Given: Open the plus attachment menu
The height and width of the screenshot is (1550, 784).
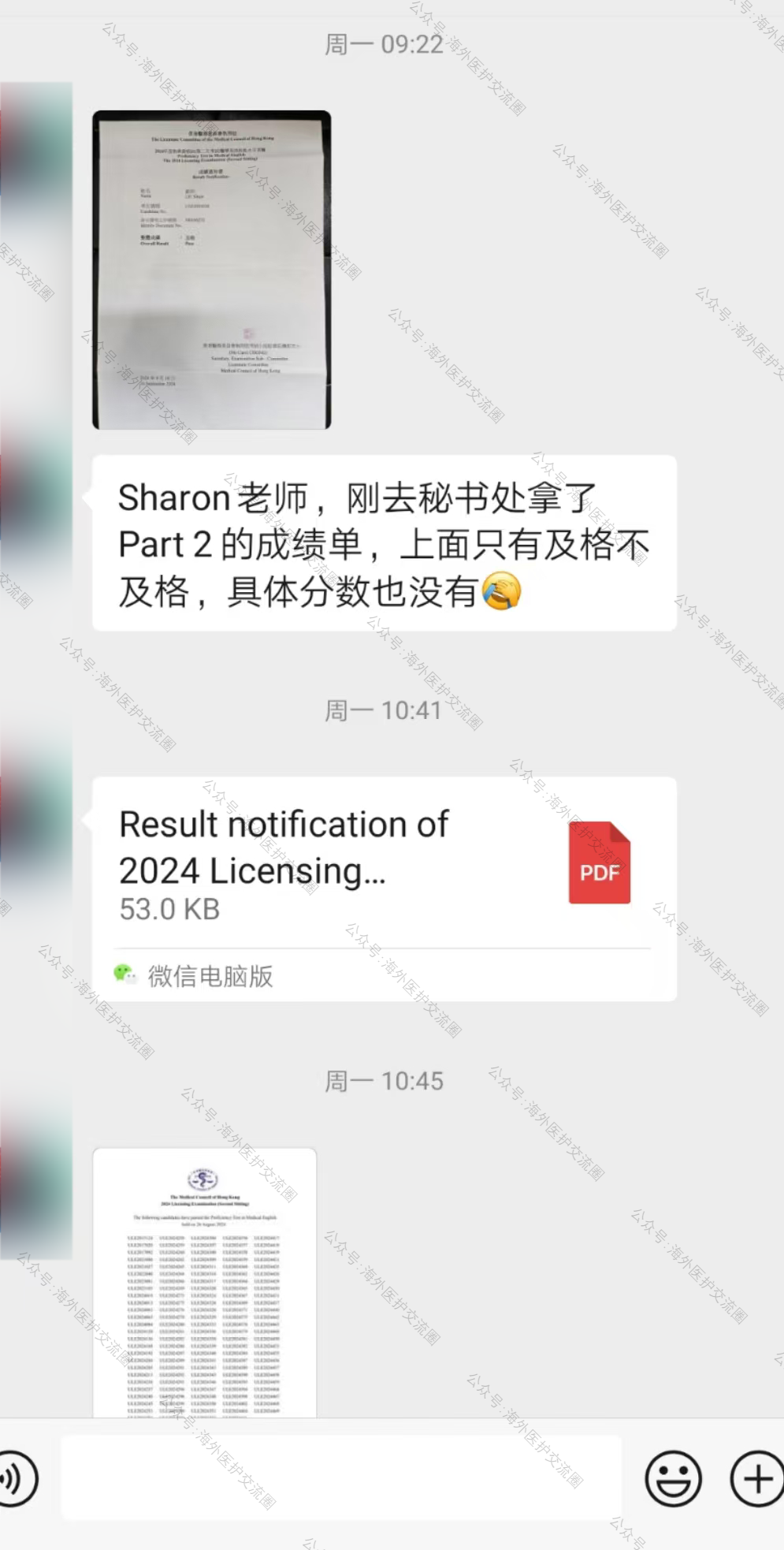Looking at the screenshot, I should (757, 1479).
